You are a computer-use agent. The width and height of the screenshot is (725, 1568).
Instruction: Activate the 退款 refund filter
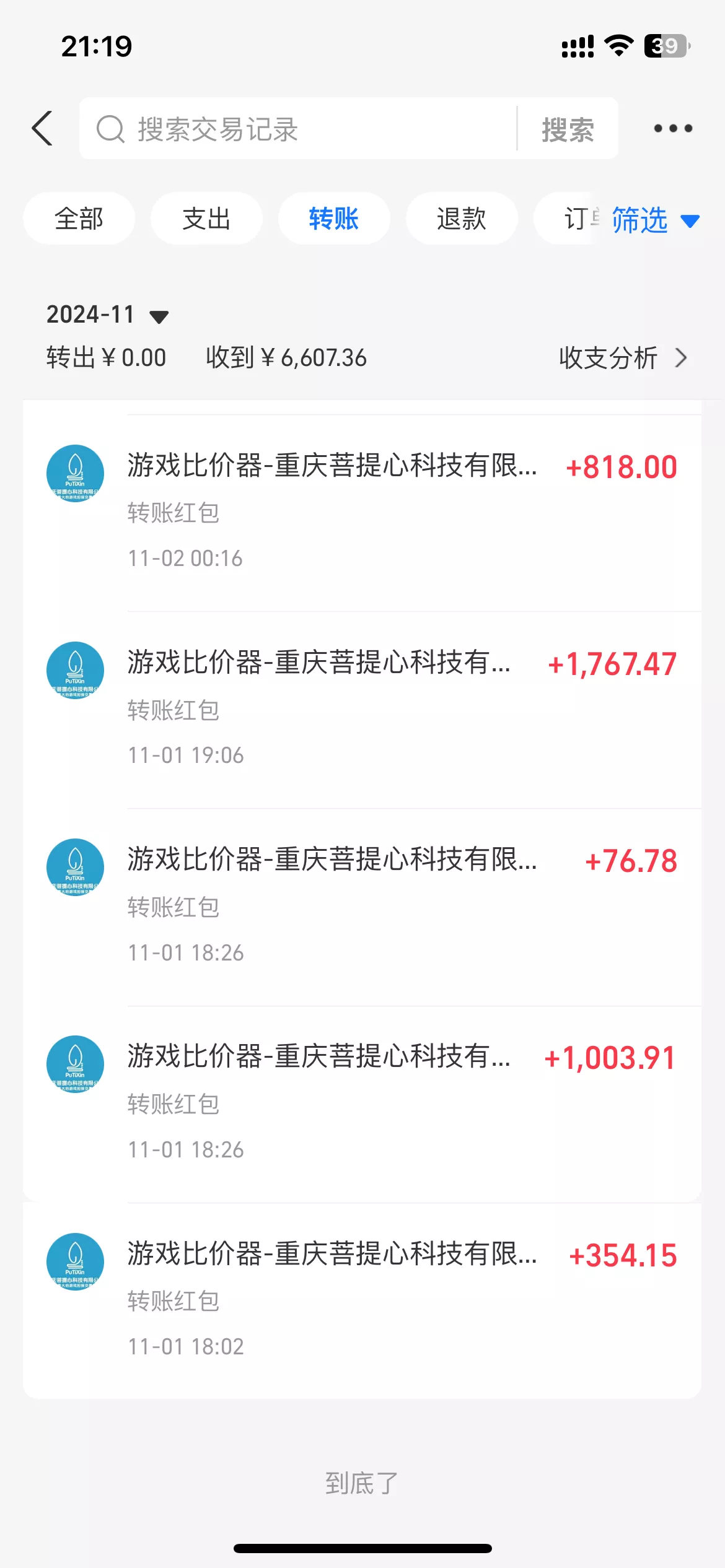point(462,219)
